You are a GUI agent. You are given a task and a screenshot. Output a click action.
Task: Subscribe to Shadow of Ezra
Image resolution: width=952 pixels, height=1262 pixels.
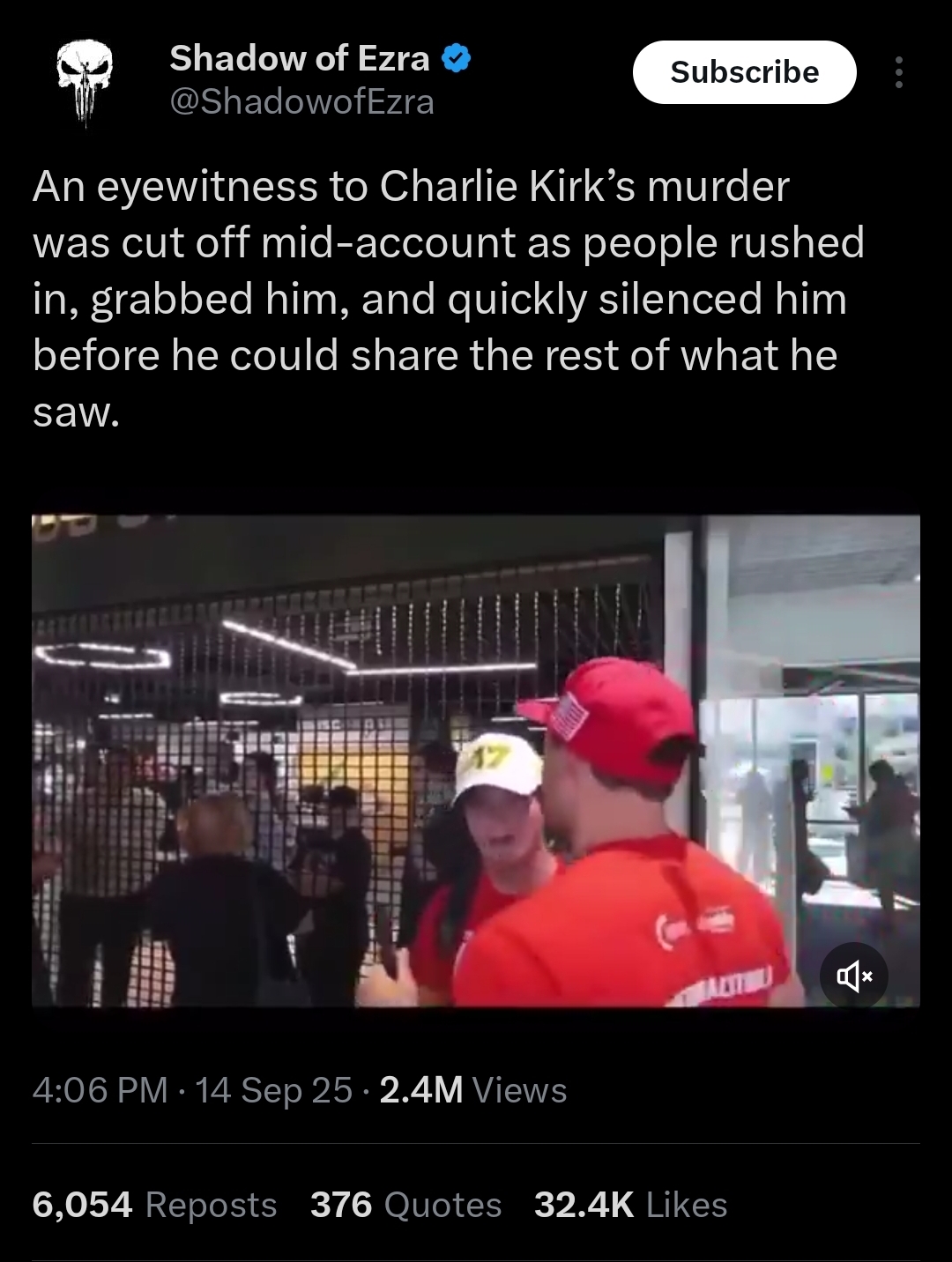[744, 71]
